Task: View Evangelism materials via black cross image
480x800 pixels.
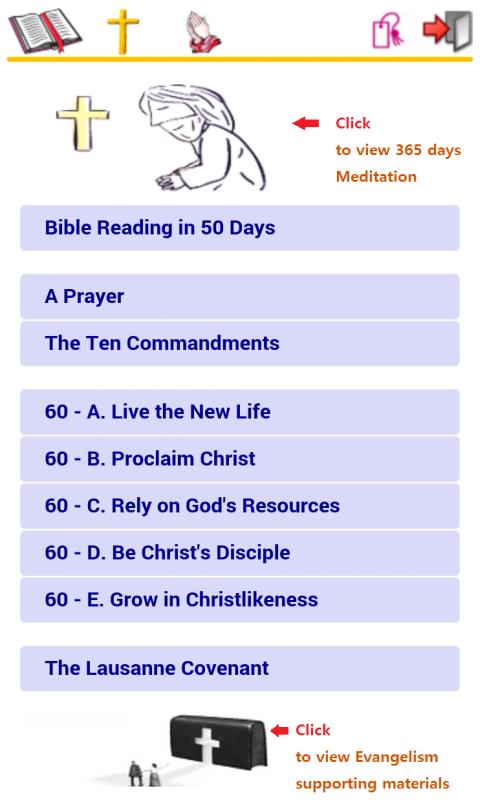Action: click(218, 742)
